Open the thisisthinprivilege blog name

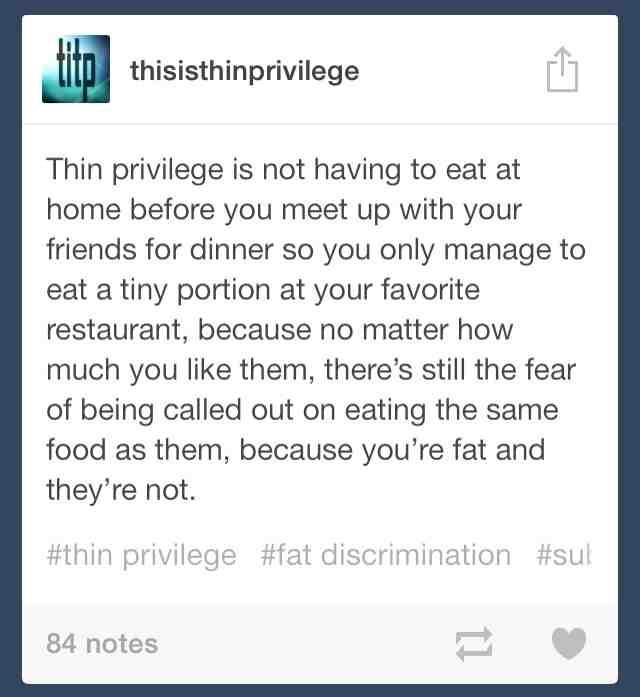click(244, 72)
